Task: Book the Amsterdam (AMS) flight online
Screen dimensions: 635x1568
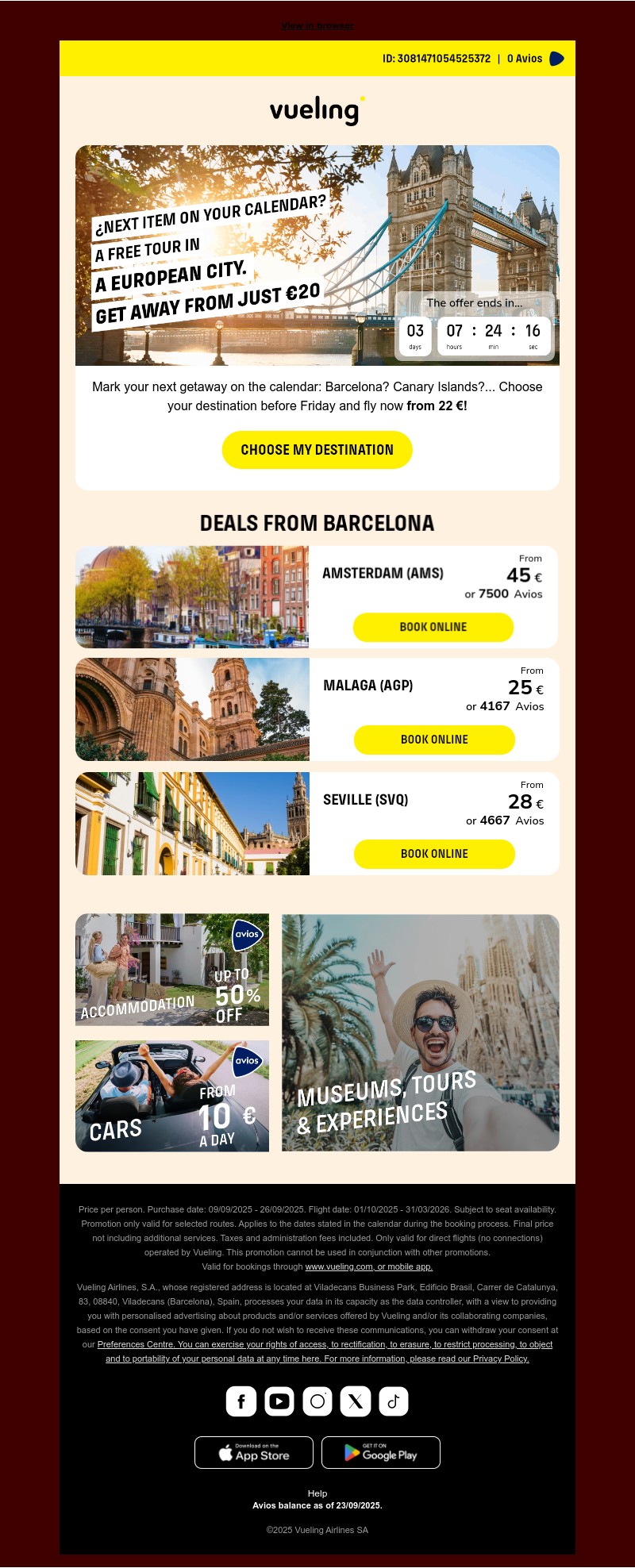Action: click(433, 627)
